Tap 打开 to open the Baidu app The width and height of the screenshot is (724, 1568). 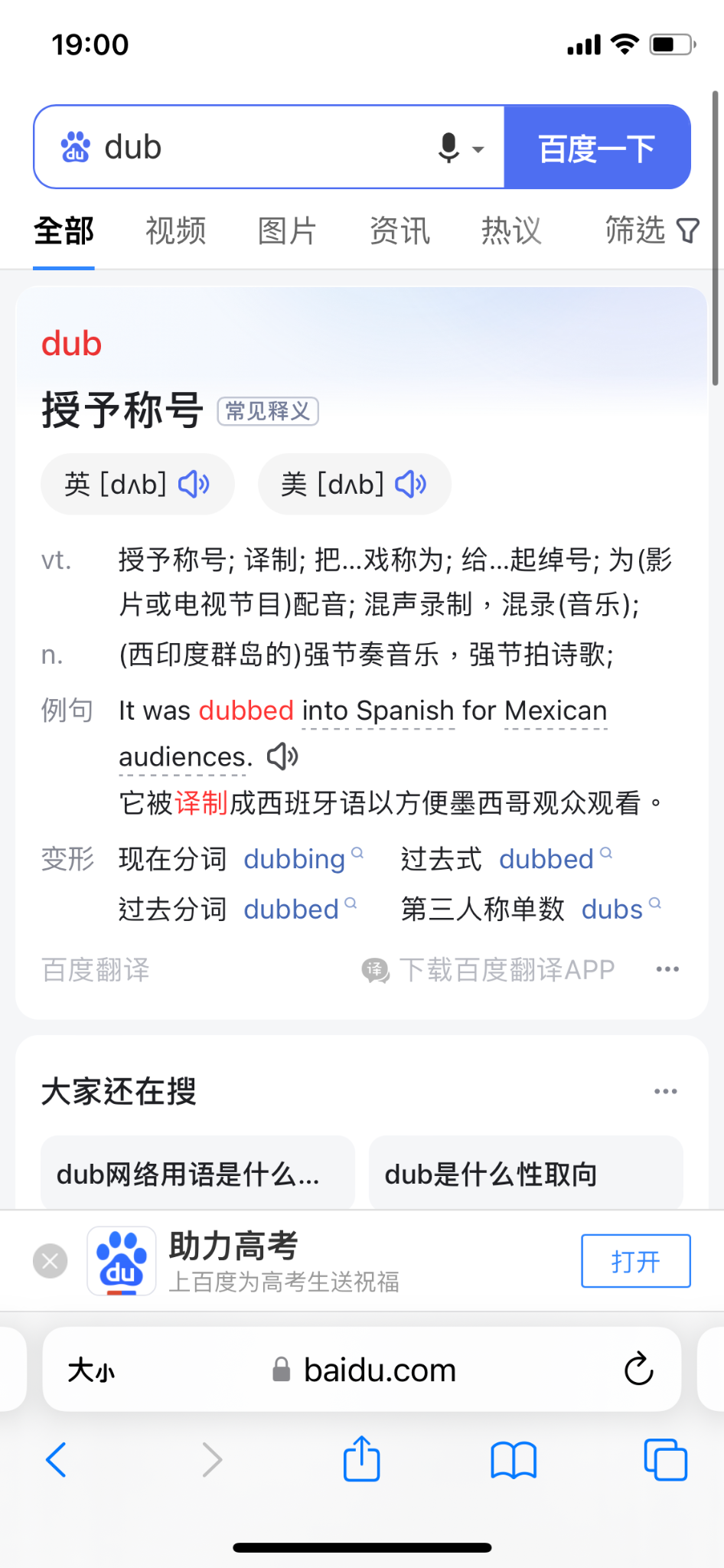(x=635, y=1261)
